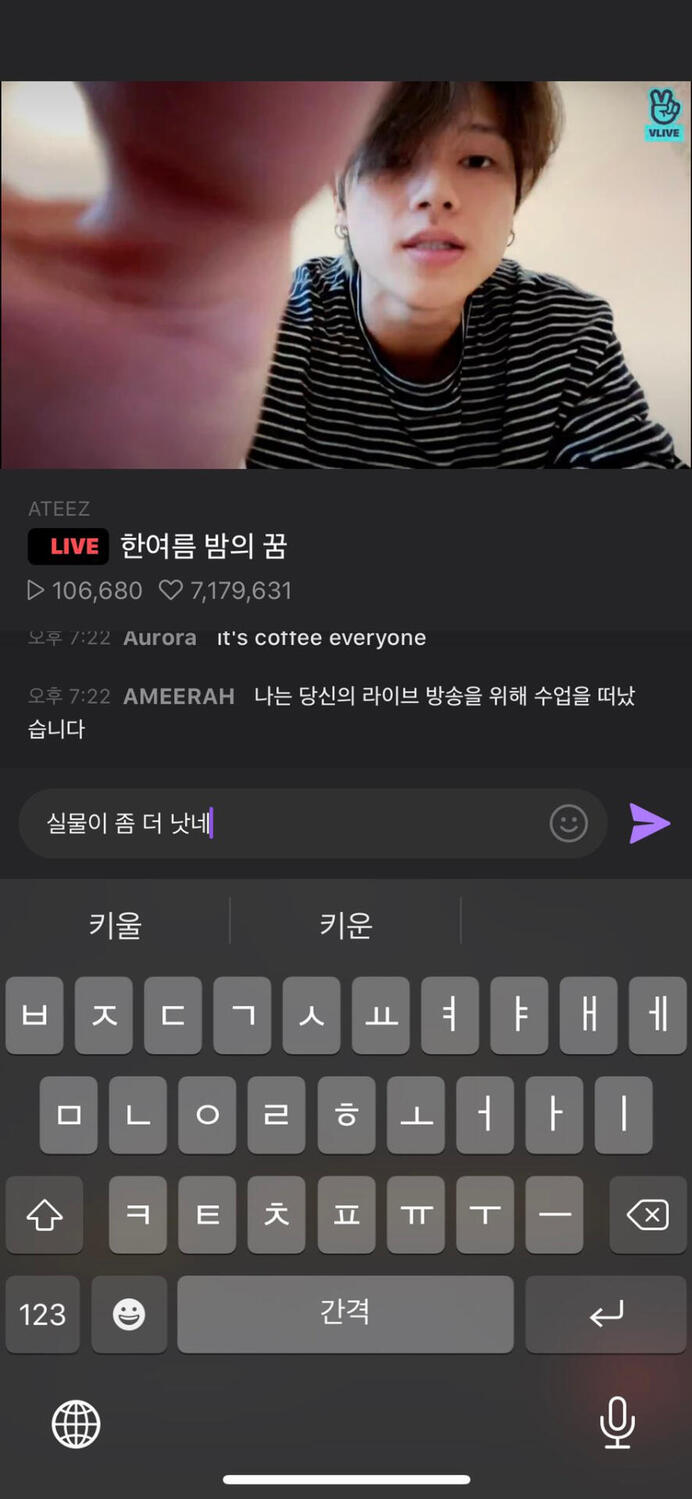Tap the return key on keyboard

tap(606, 1314)
